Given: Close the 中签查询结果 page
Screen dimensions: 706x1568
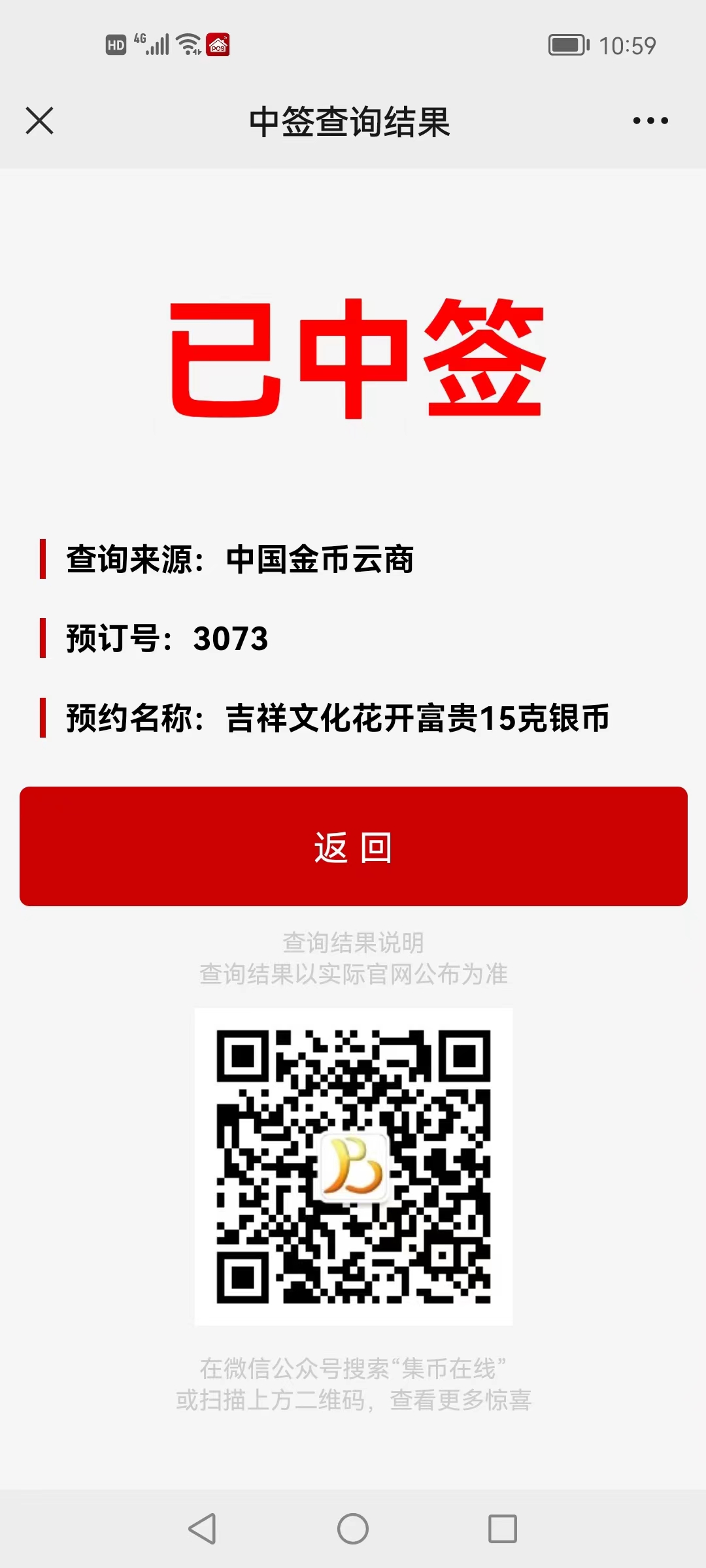Looking at the screenshot, I should (39, 121).
